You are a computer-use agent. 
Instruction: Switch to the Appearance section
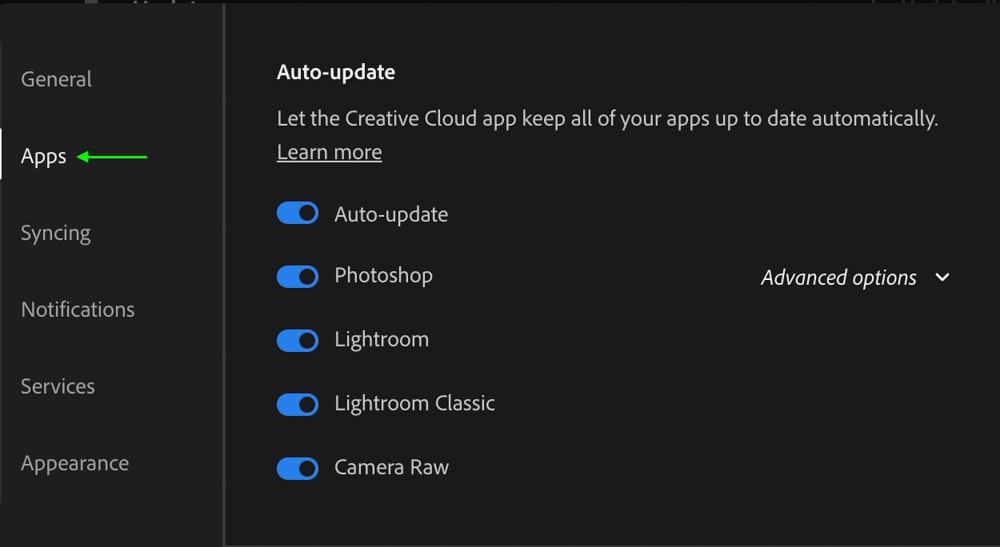click(x=75, y=464)
